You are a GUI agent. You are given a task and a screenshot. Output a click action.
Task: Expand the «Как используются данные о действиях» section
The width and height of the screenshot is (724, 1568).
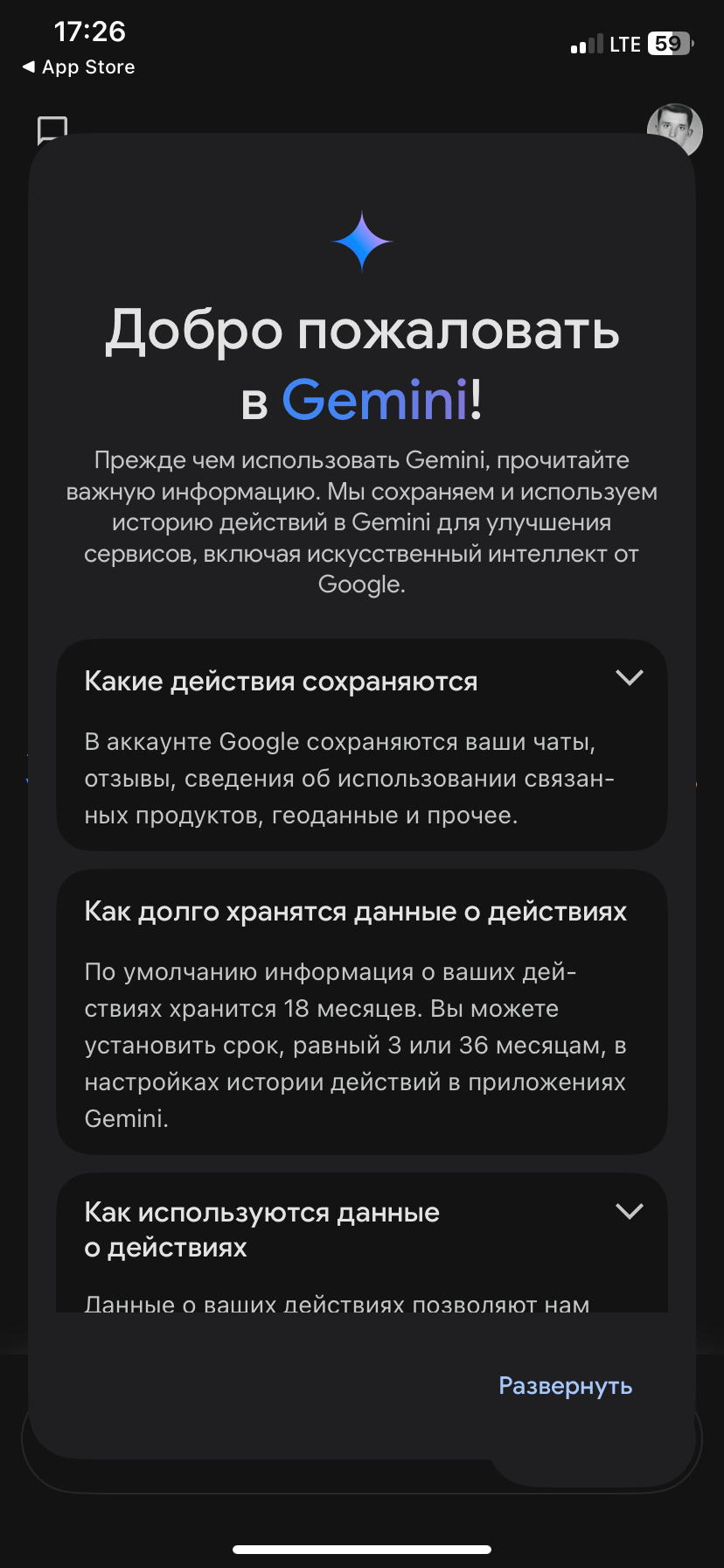629,1212
